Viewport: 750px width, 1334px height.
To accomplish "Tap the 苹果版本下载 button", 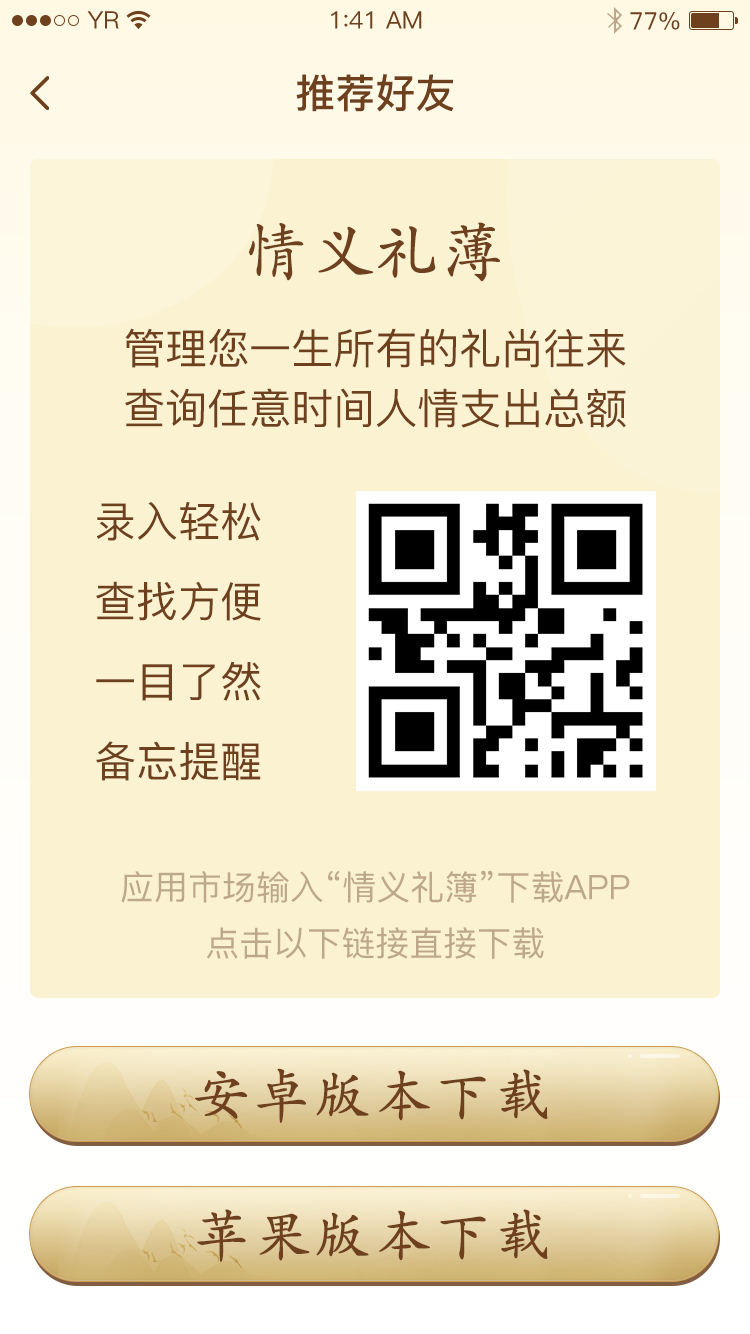I will click(x=374, y=1235).
